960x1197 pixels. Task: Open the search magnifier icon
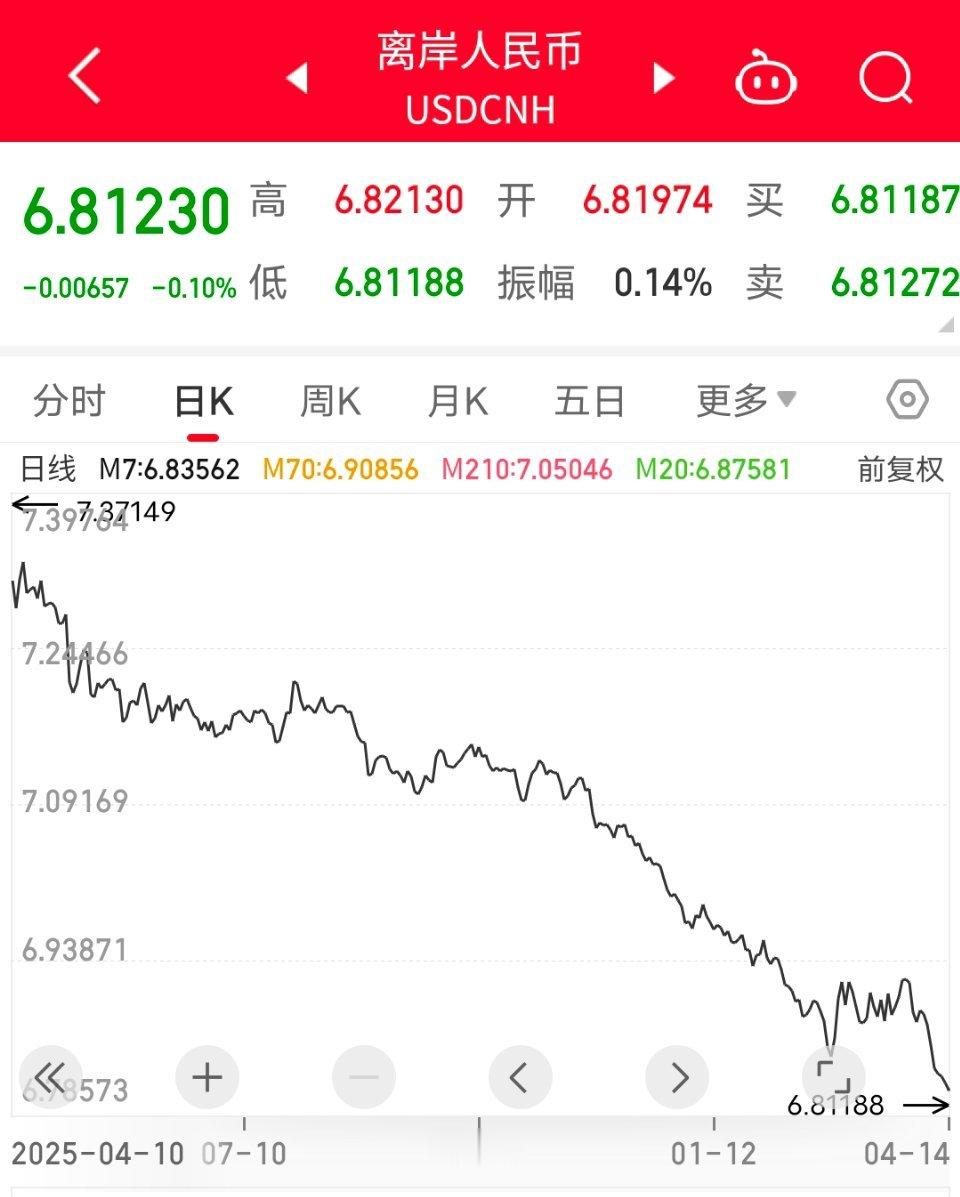point(884,77)
